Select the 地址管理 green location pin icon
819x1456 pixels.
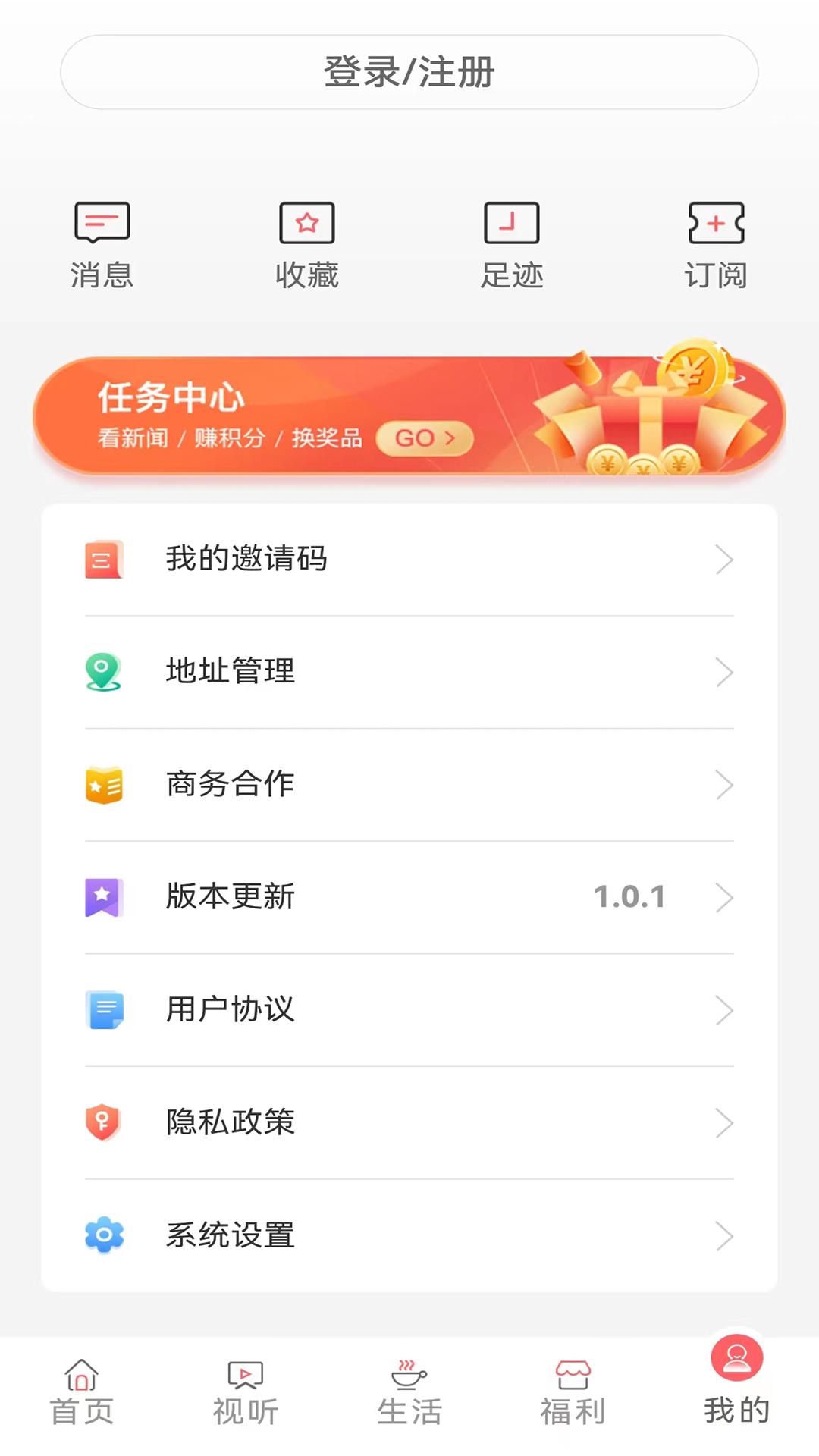pyautogui.click(x=105, y=671)
